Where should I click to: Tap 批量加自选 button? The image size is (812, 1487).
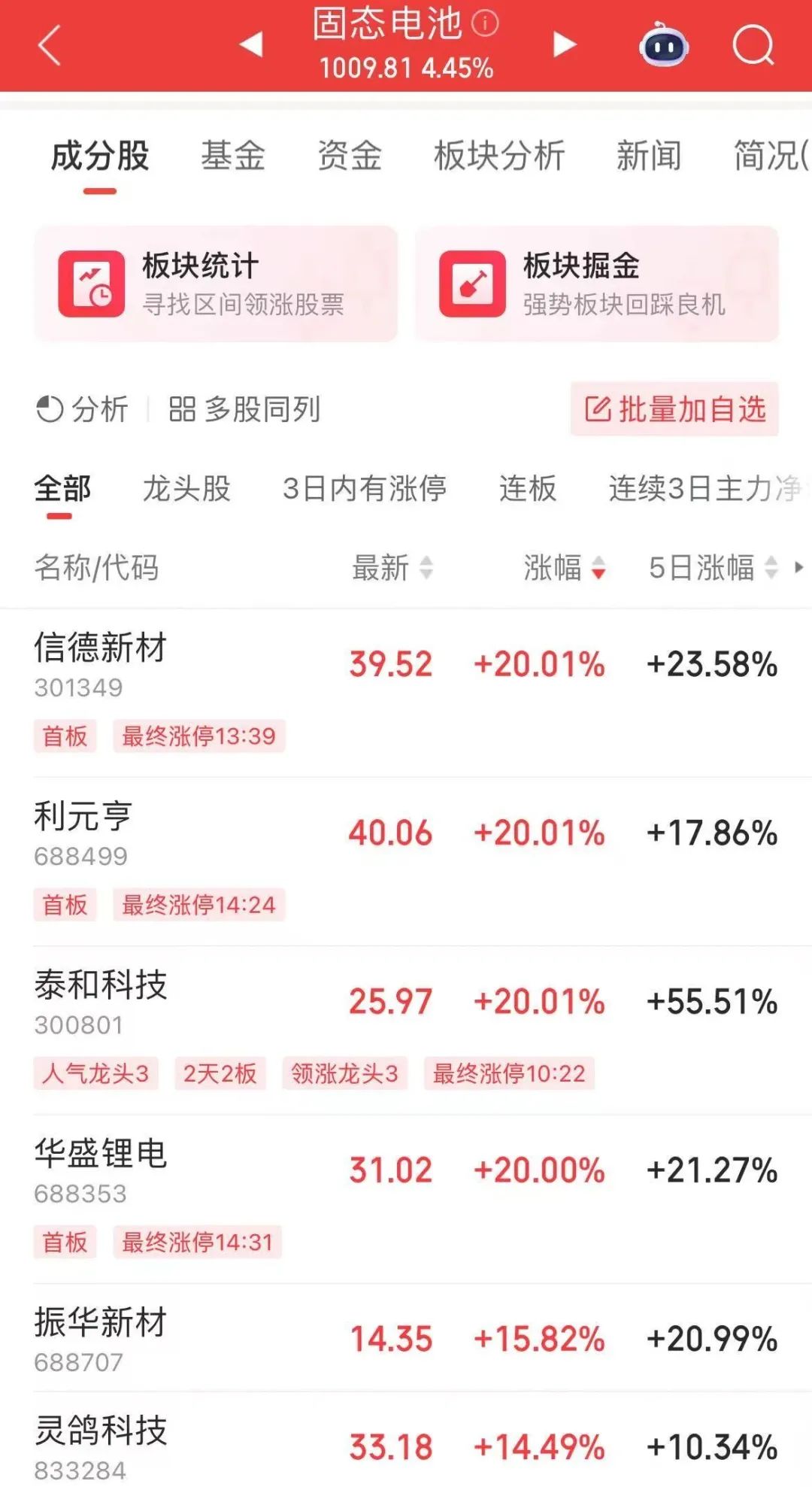pos(674,409)
